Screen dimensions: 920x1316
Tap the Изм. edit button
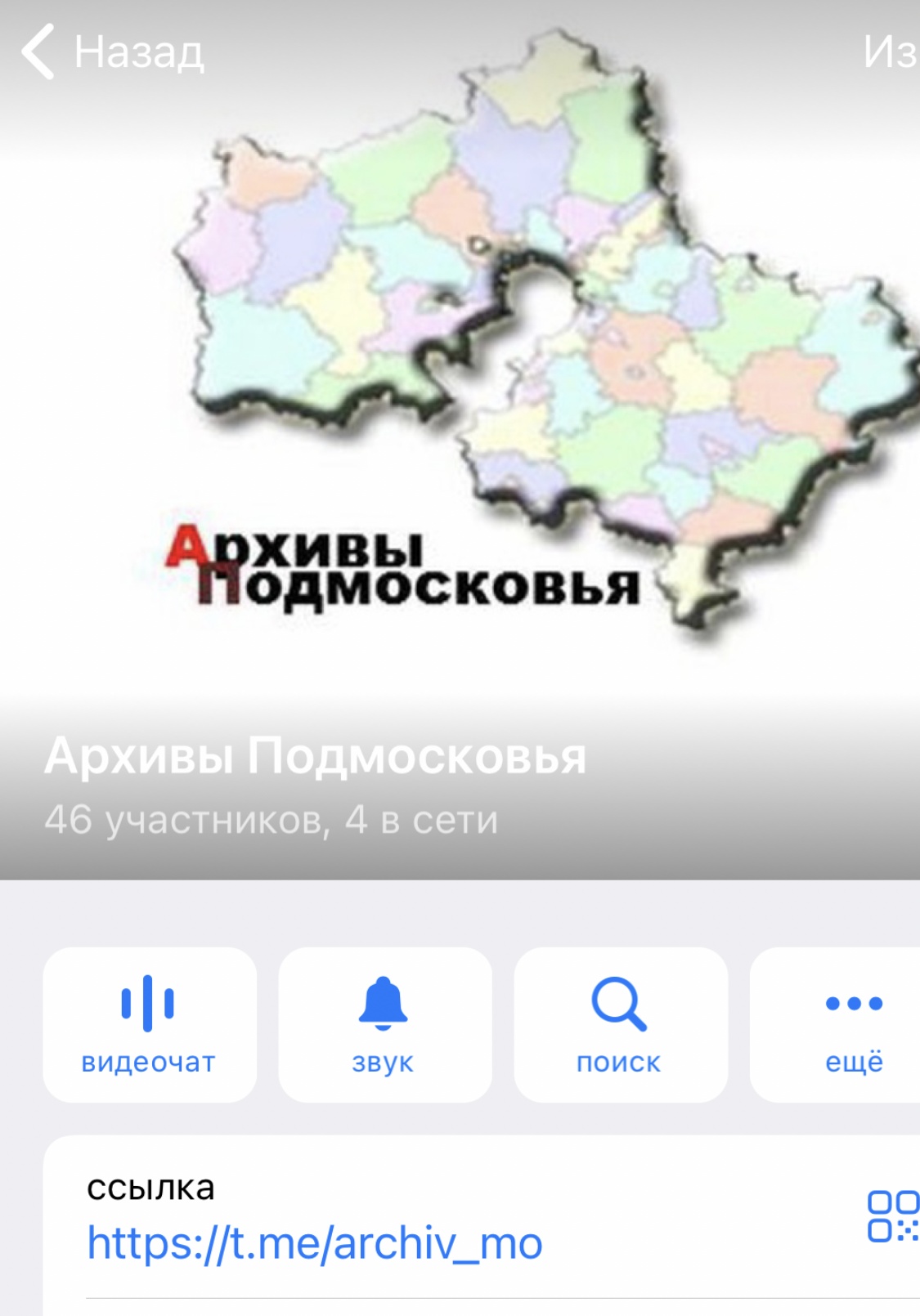891,52
